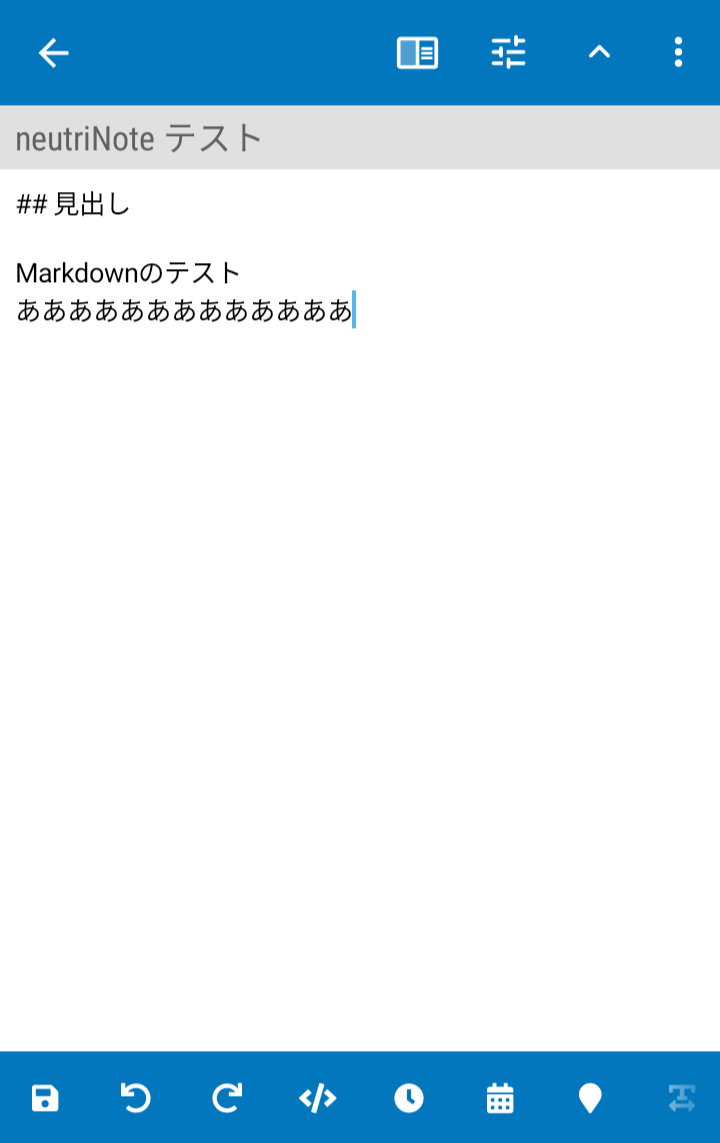Insert a location with the pin icon

tap(590, 1098)
